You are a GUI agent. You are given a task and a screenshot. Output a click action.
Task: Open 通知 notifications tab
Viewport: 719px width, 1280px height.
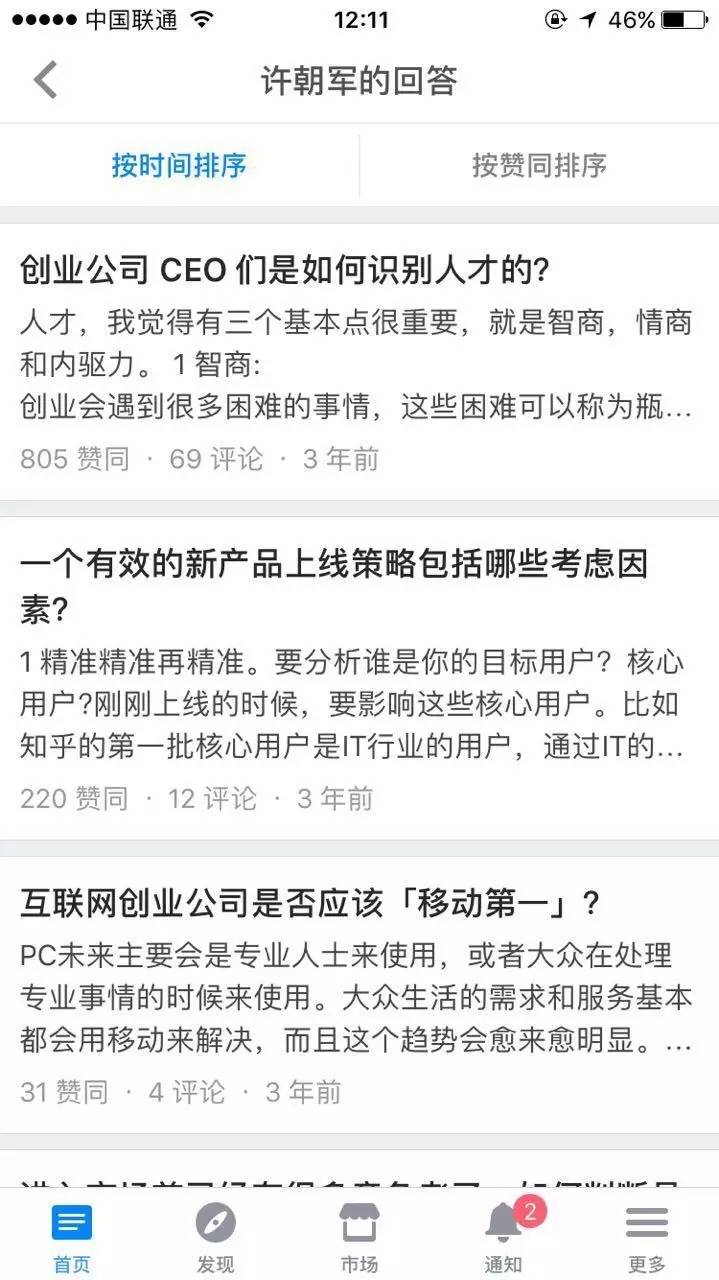(x=503, y=1237)
